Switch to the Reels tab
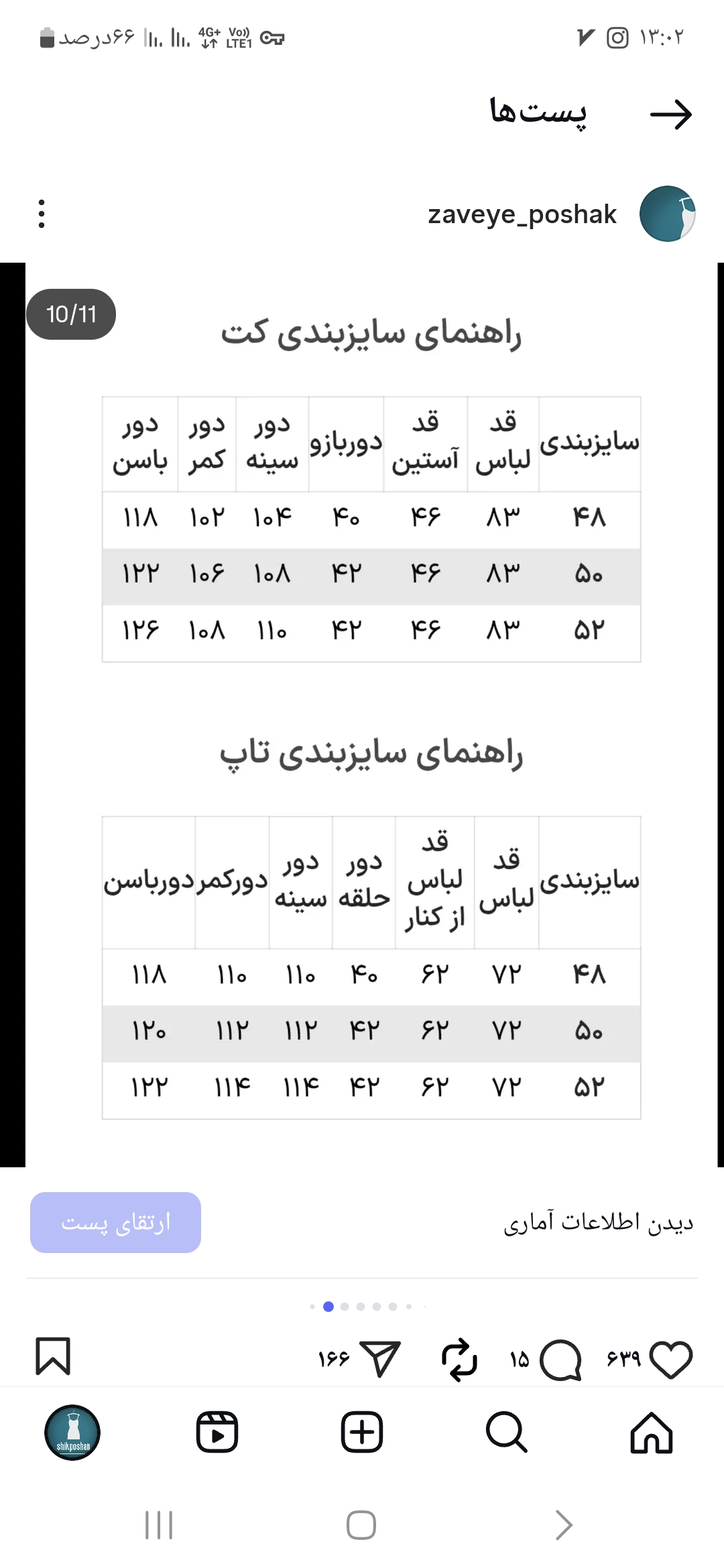This screenshot has height=1568, width=724. pyautogui.click(x=217, y=1433)
